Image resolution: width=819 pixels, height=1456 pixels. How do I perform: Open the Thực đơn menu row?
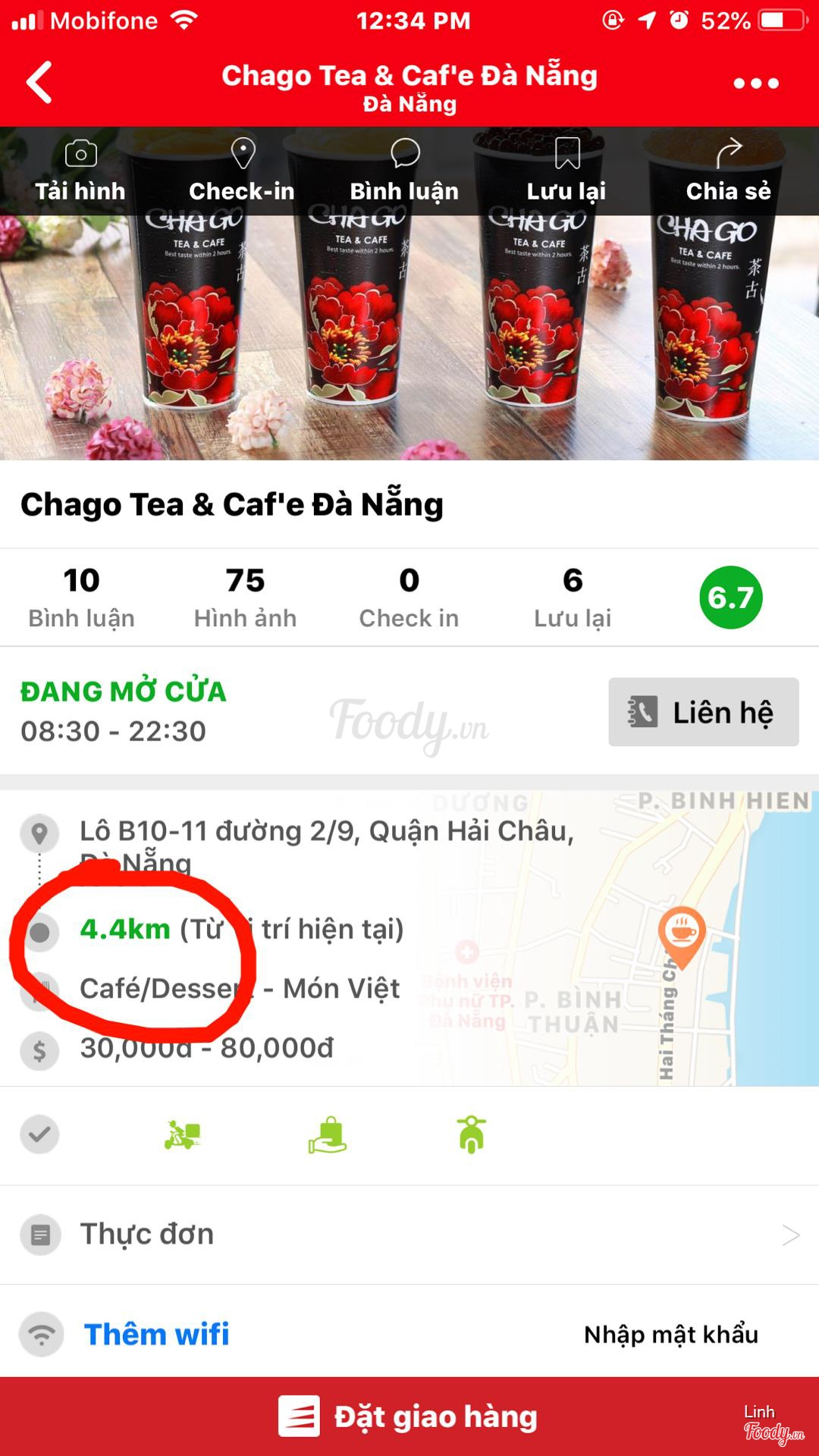coord(409,1235)
